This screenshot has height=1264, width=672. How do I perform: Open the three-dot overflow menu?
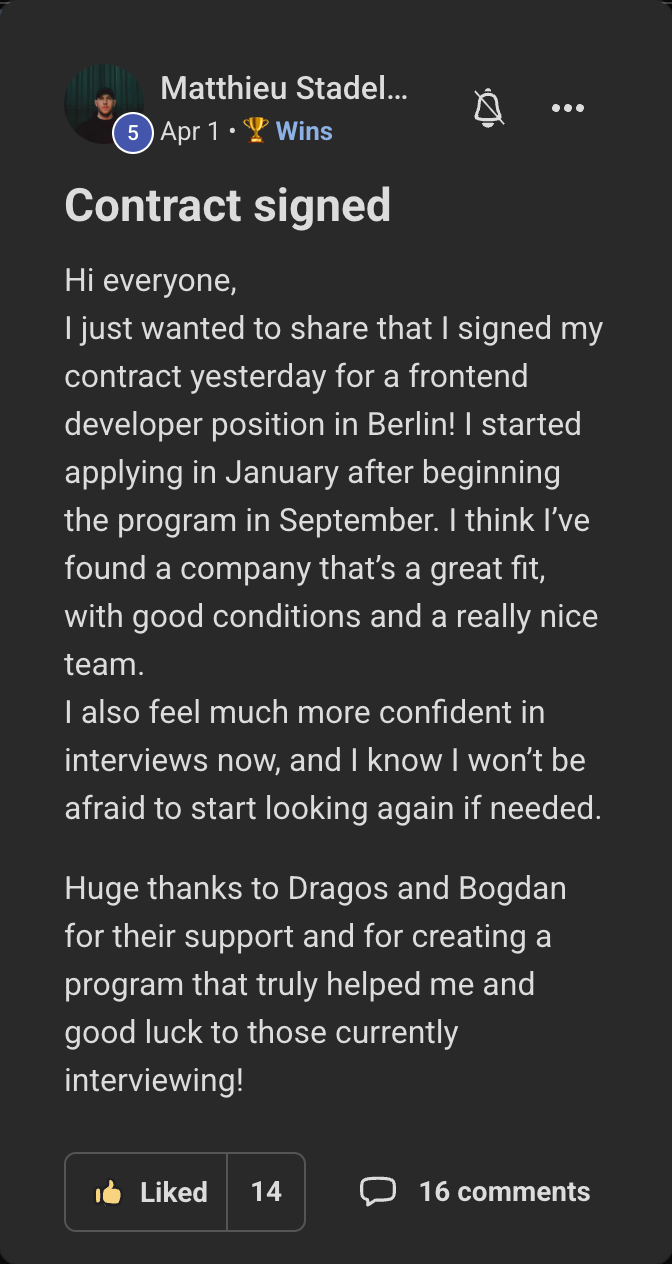click(568, 108)
